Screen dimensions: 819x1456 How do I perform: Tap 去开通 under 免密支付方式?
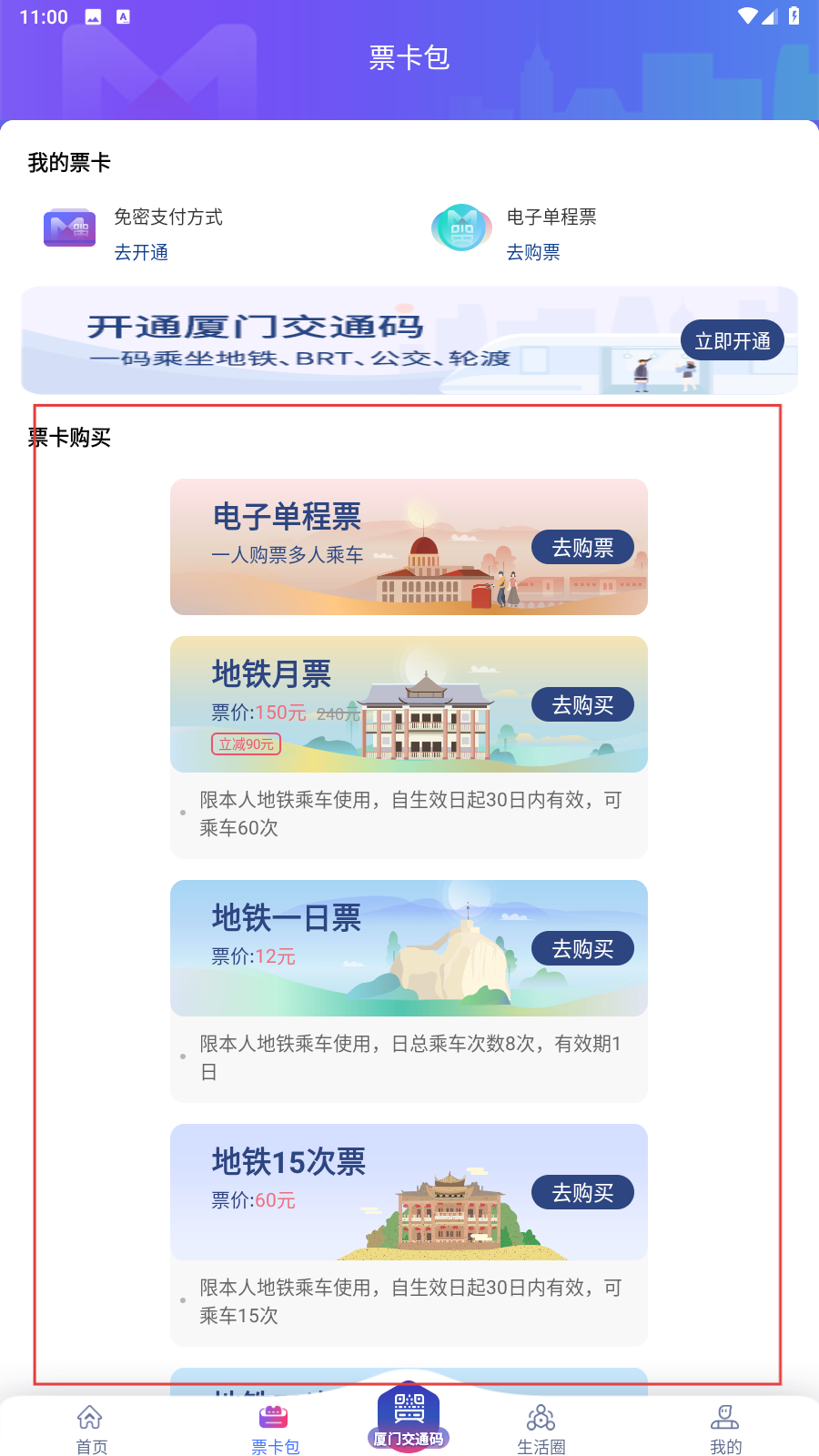141,252
